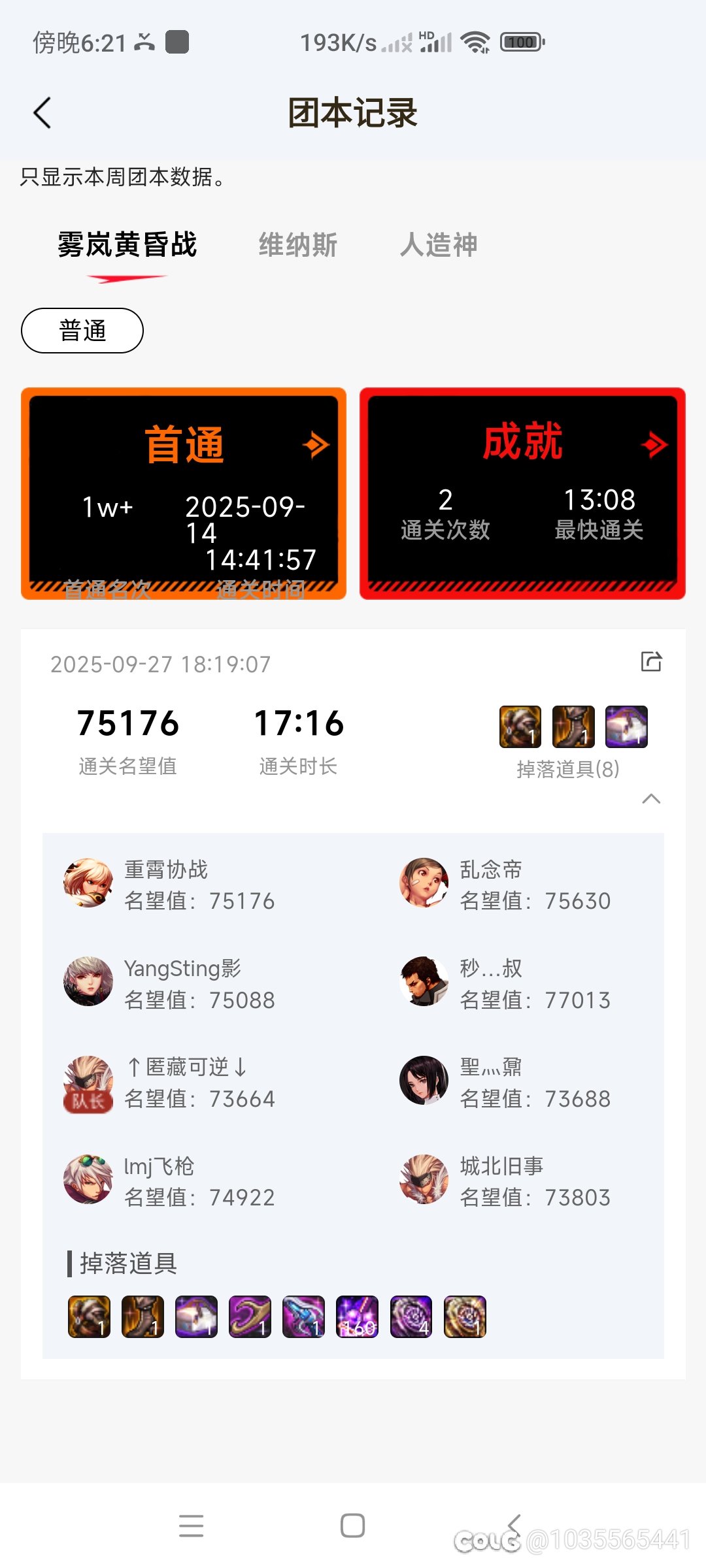Open the system recent apps menu
The height and width of the screenshot is (1568, 706).
coord(191,1526)
